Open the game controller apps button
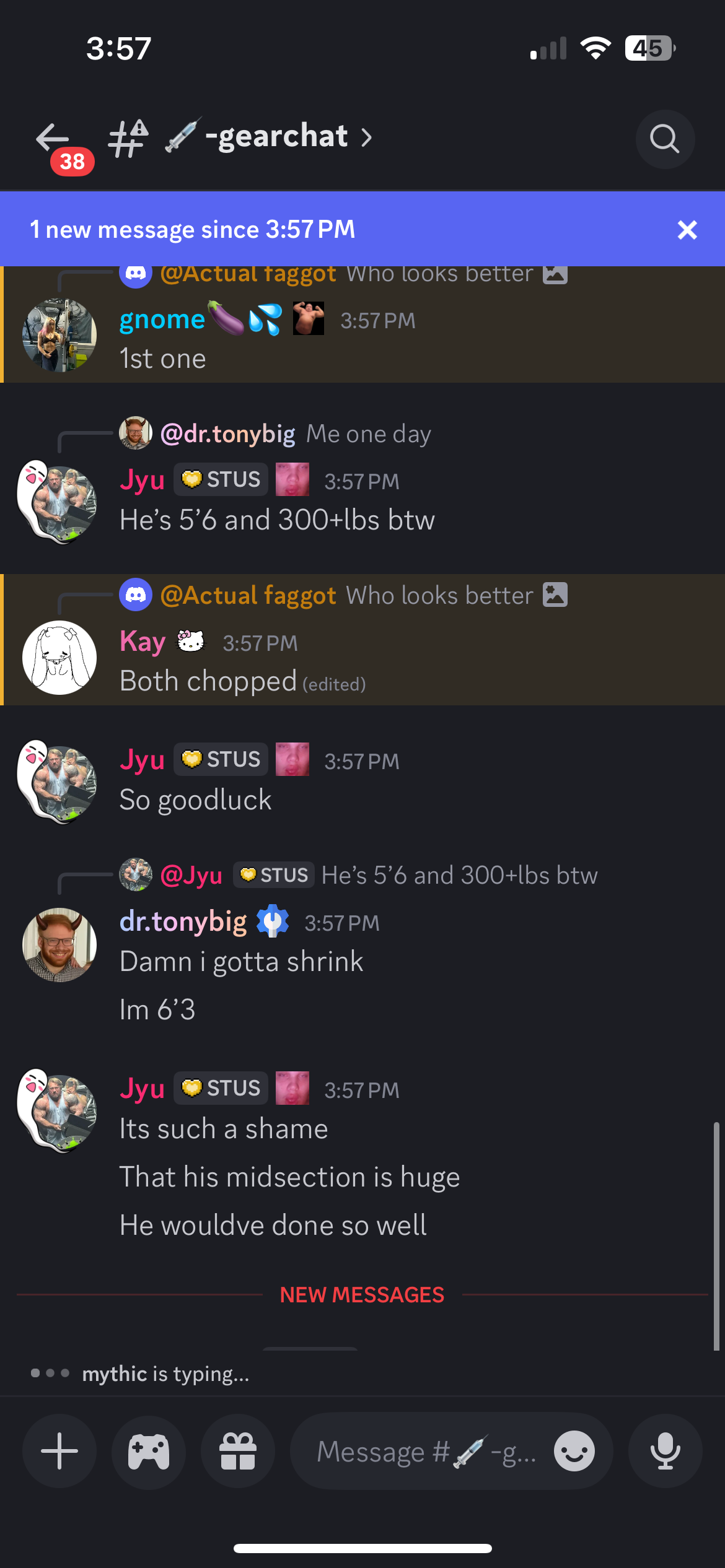The width and height of the screenshot is (725, 1568). [149, 1451]
